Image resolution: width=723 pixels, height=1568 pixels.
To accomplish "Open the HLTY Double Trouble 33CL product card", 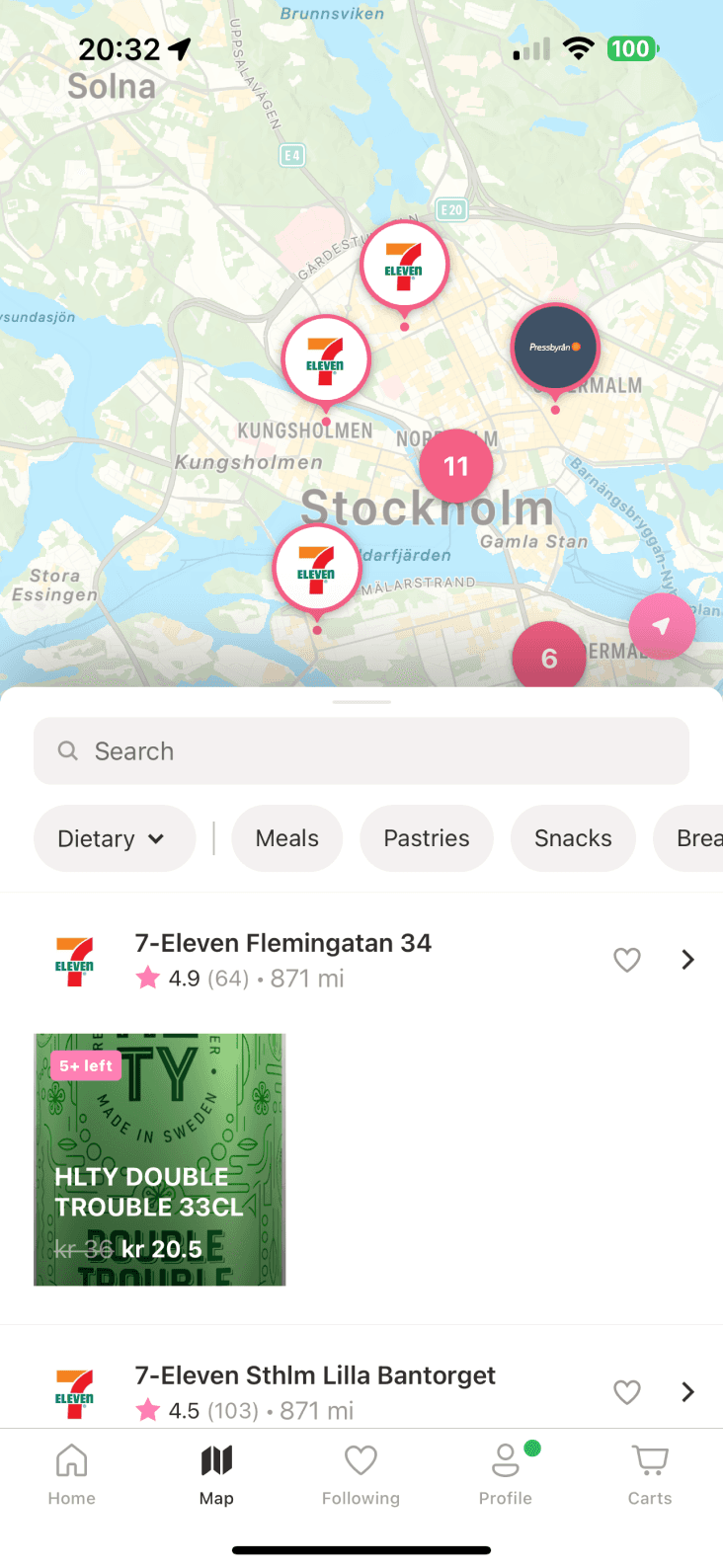I will tap(160, 1159).
